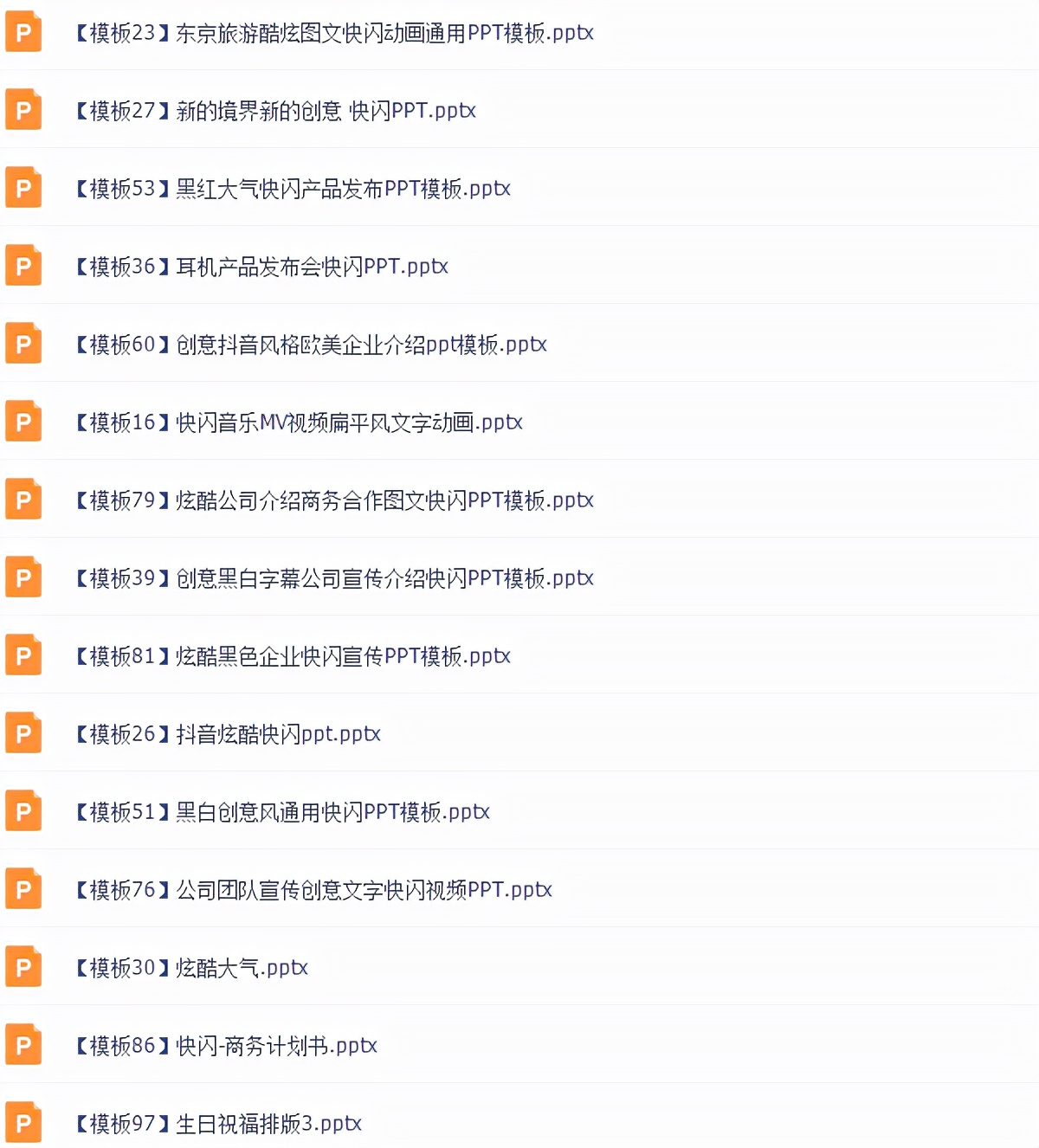Click the PPT file icon for 模板23

(x=23, y=32)
